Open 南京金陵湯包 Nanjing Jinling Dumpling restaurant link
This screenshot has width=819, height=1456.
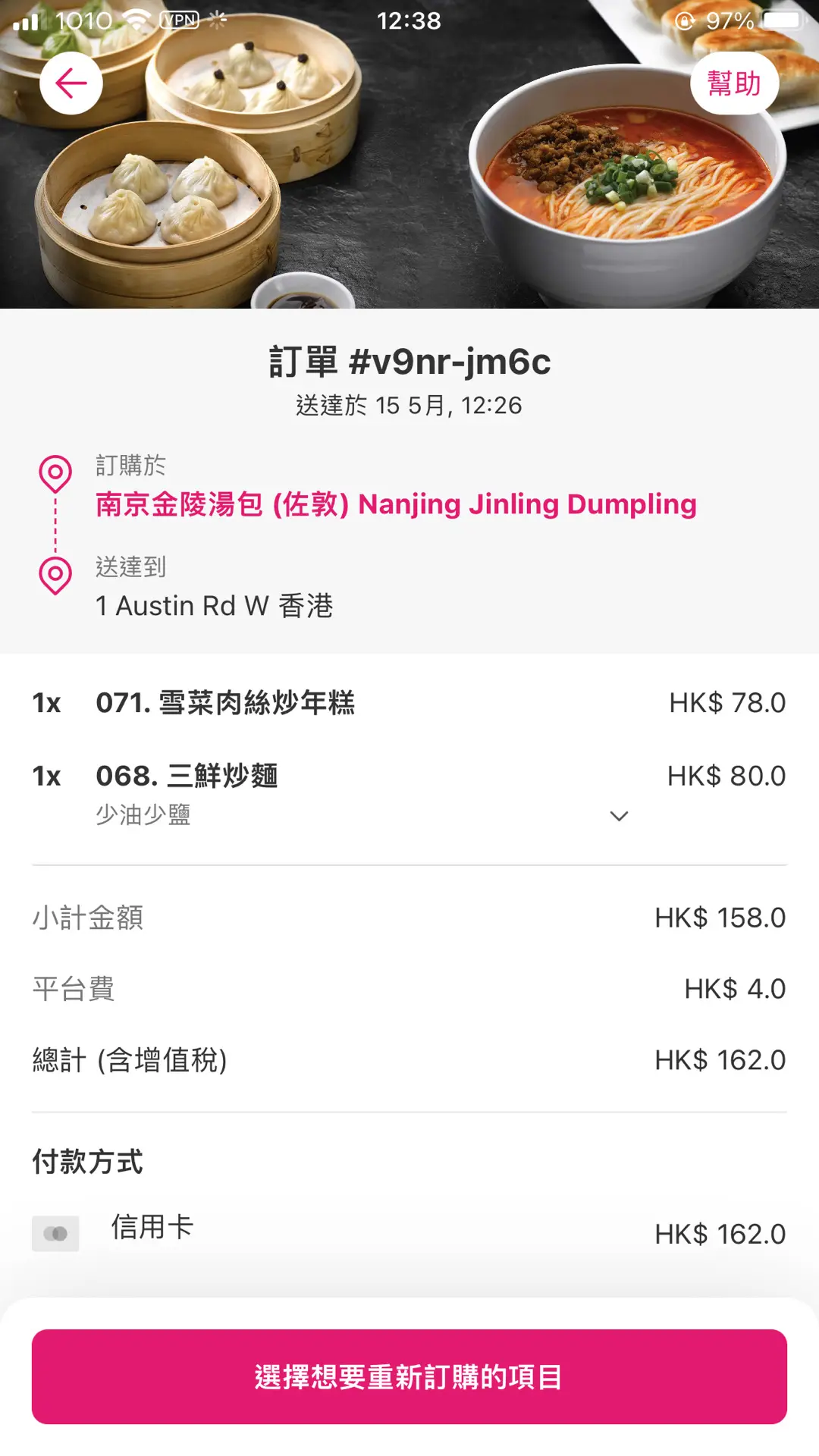[x=396, y=504]
